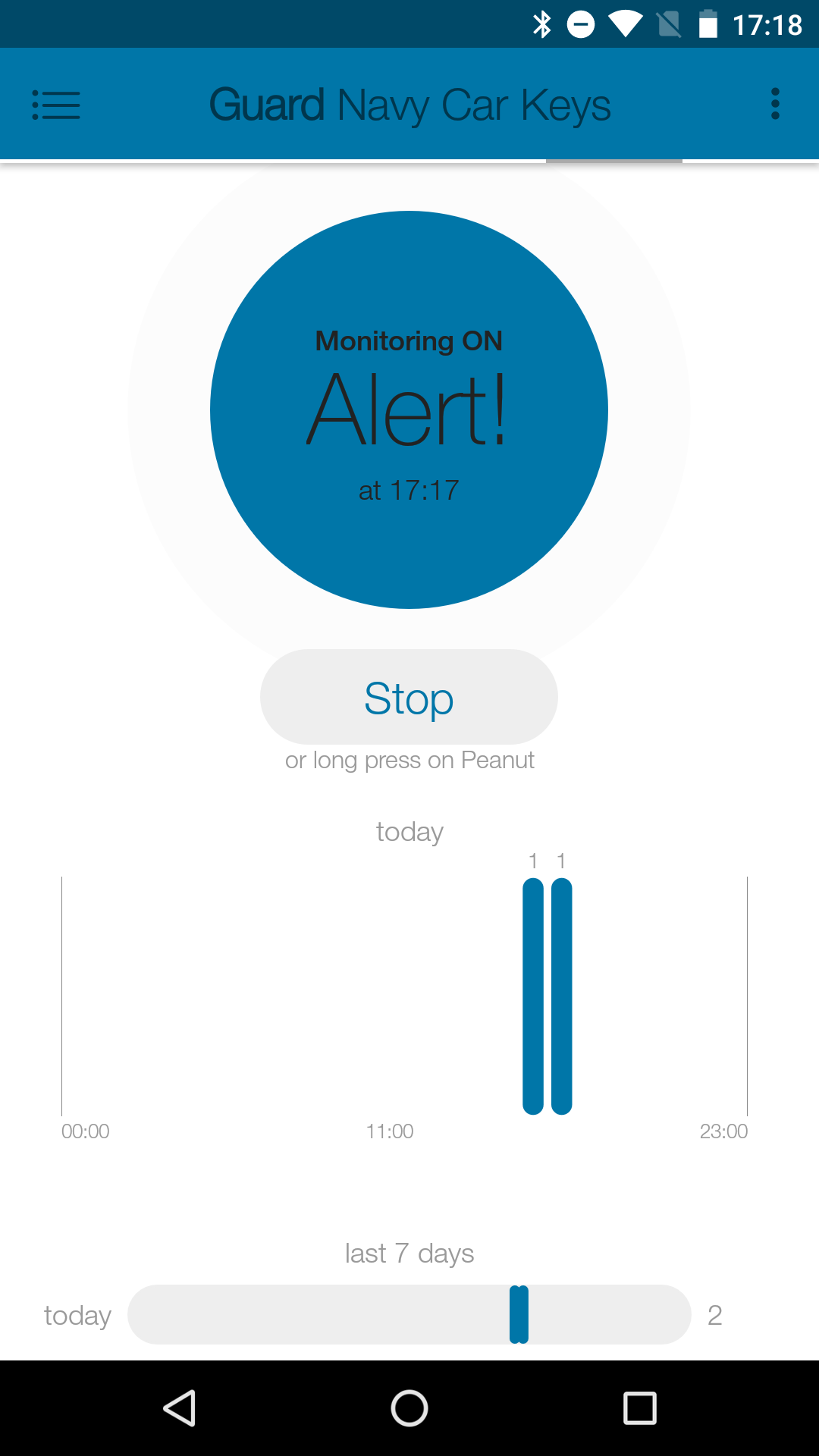Tap the alert timestamp reading at 17:17
819x1456 pixels.
tap(409, 490)
